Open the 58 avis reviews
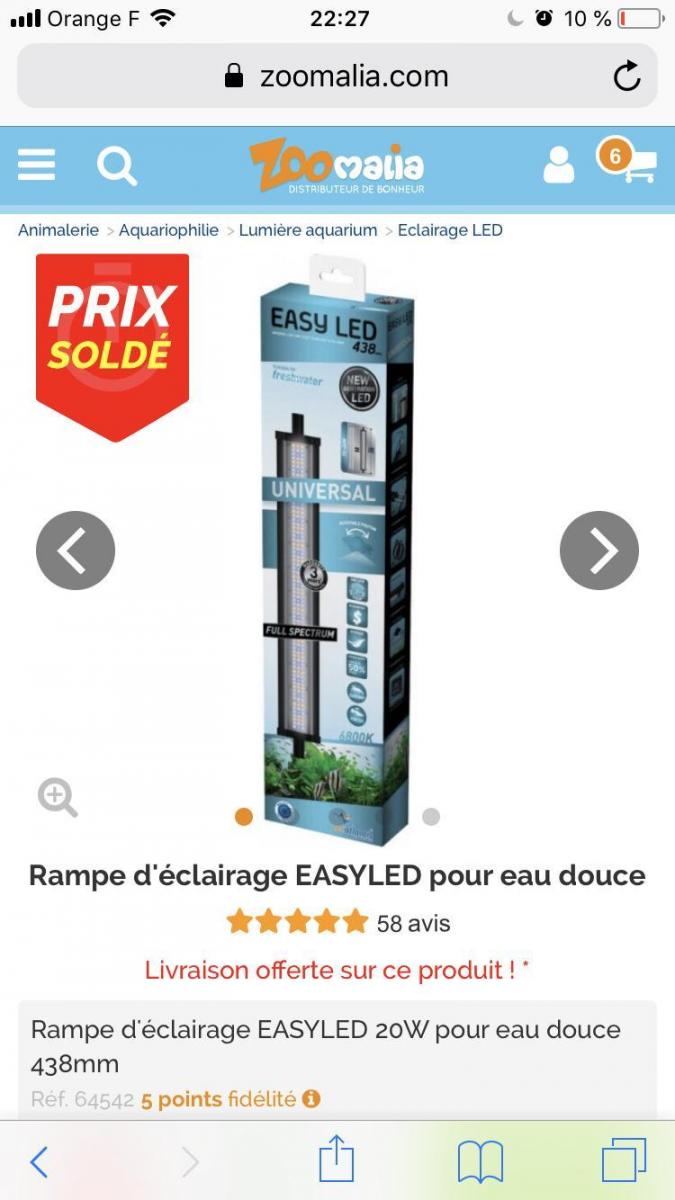The width and height of the screenshot is (675, 1200). [413, 923]
